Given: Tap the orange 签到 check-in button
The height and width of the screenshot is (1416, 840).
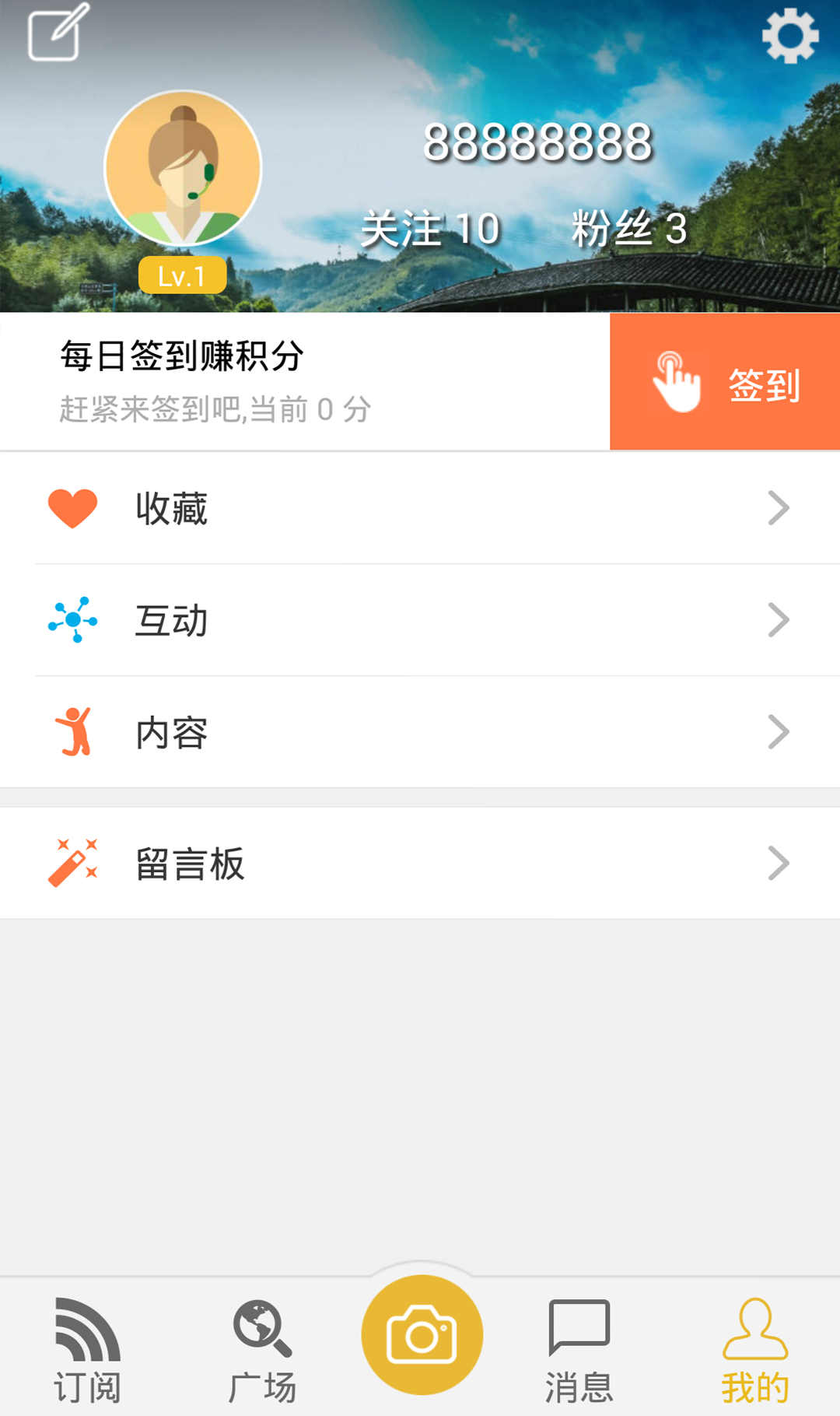Looking at the screenshot, I should (x=724, y=382).
